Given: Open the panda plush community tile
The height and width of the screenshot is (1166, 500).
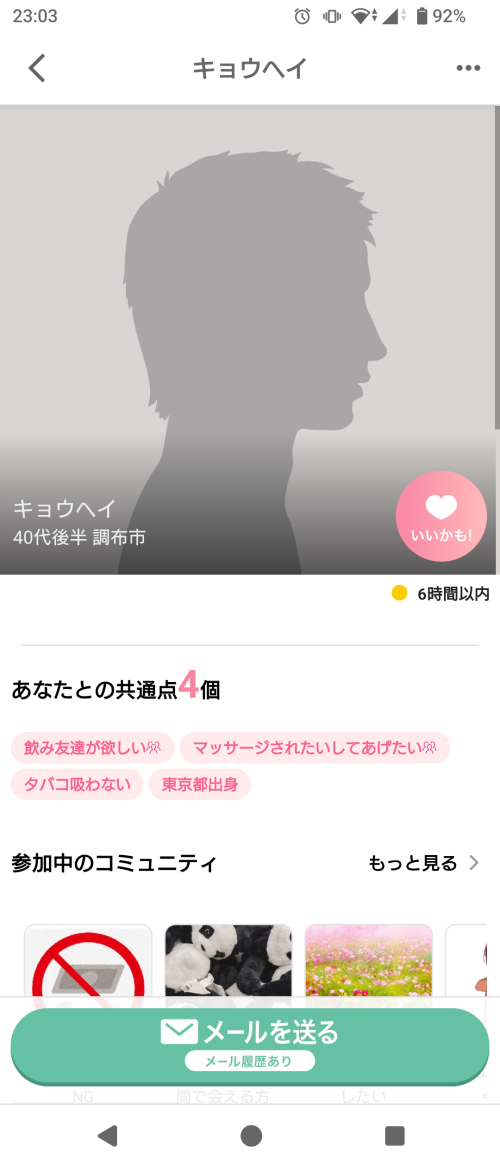Looking at the screenshot, I should [x=228, y=961].
